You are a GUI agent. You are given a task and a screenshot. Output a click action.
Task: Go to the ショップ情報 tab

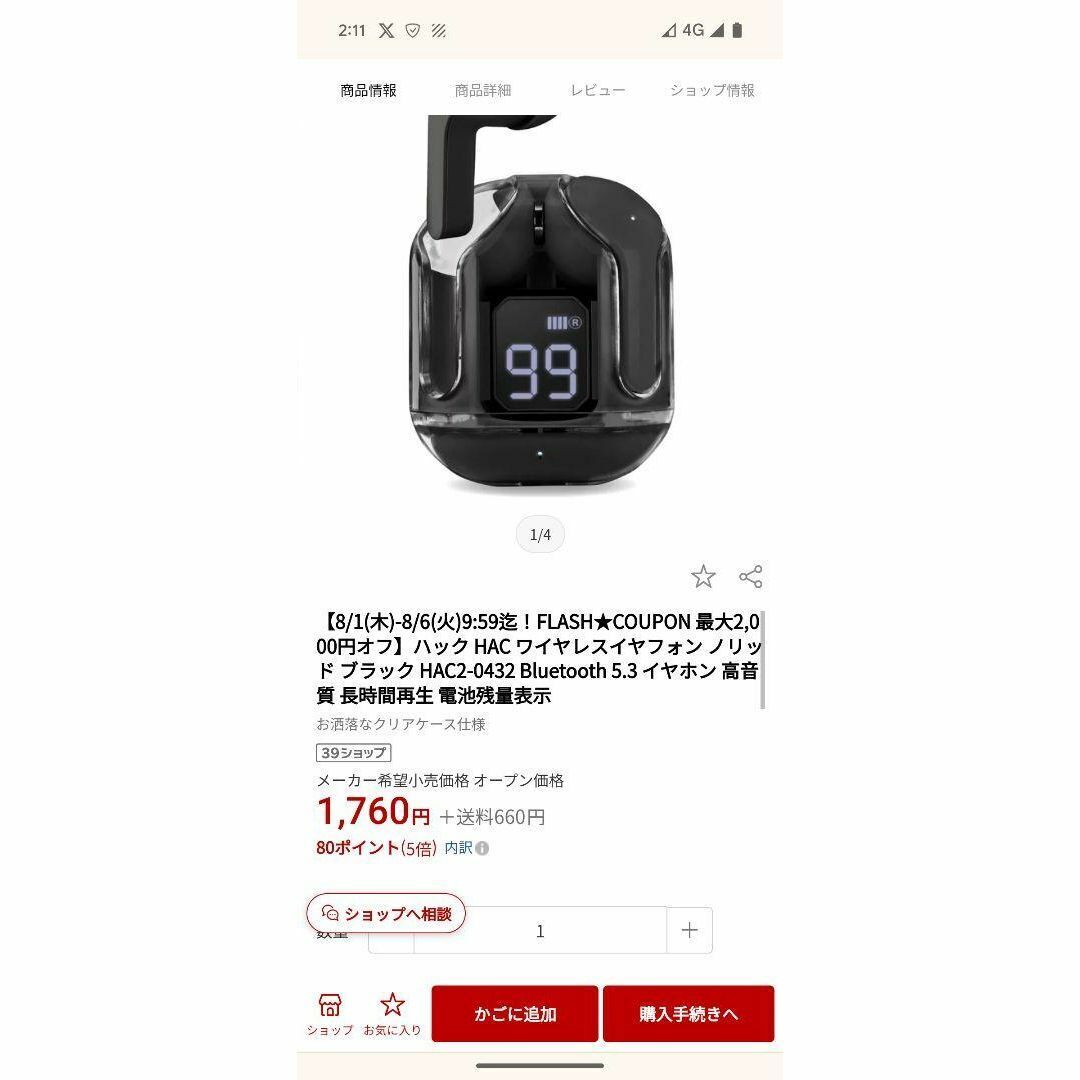click(x=712, y=90)
